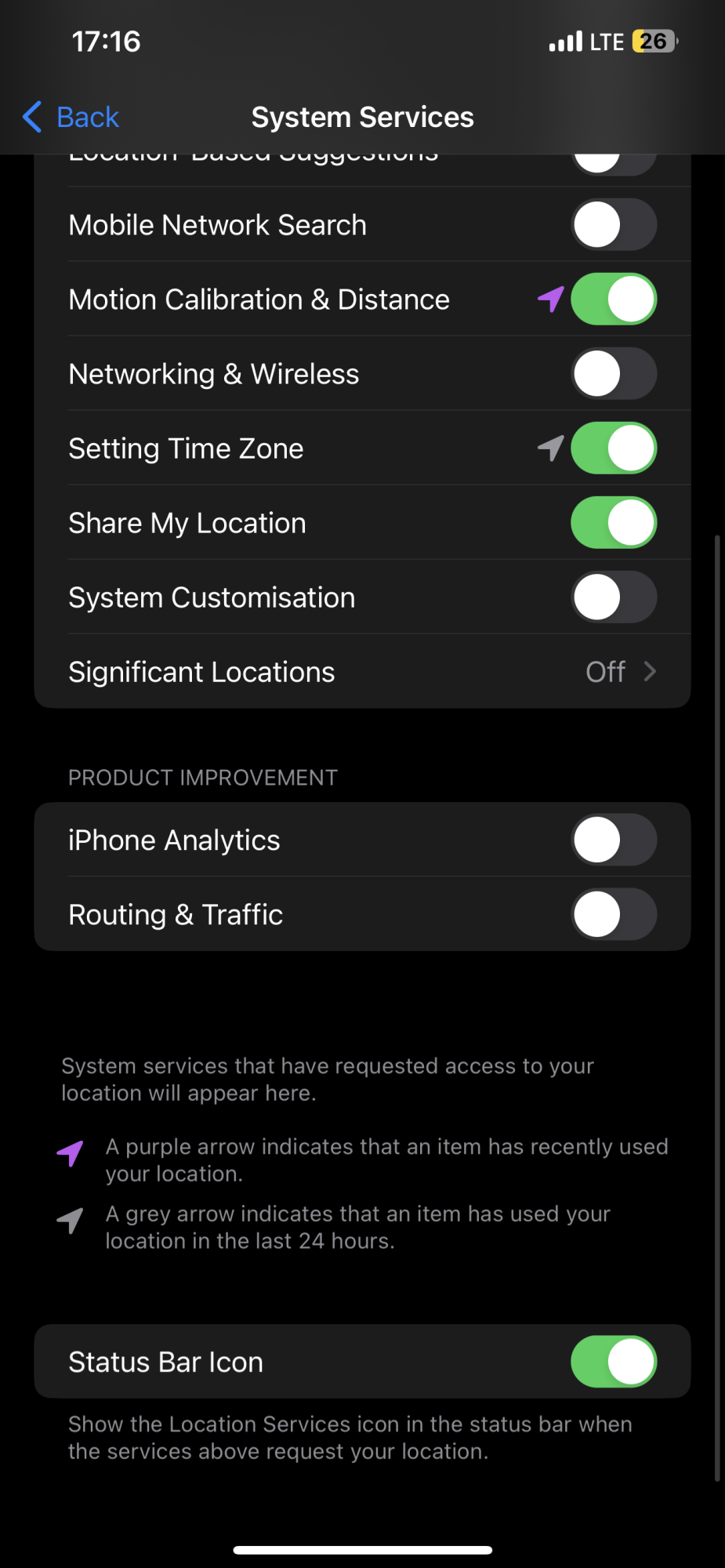Image resolution: width=725 pixels, height=1568 pixels.
Task: Turn off Share My Location
Action: 613,523
